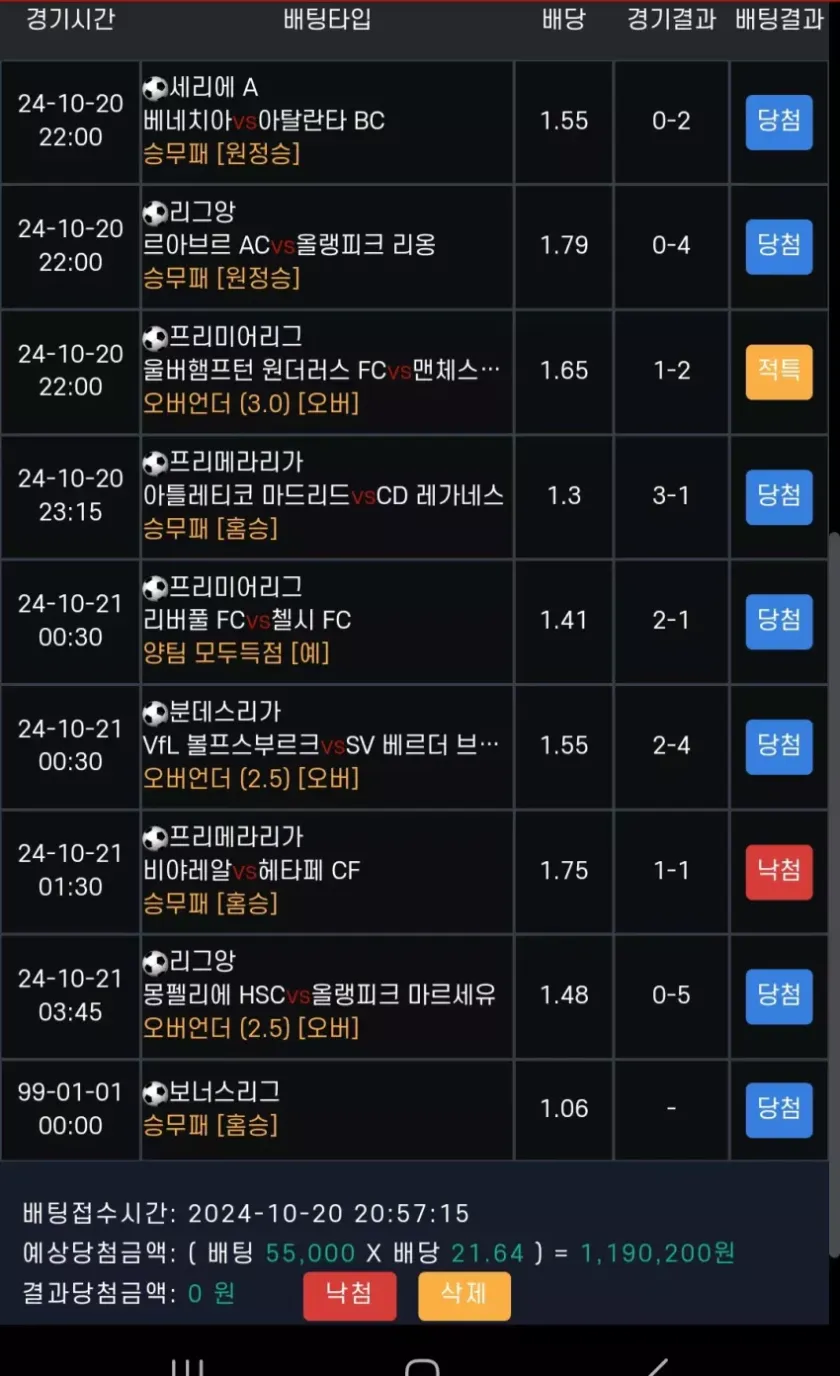840x1376 pixels.
Task: Tap the 삭제 button to delete this bet slip
Action: pos(464,1295)
